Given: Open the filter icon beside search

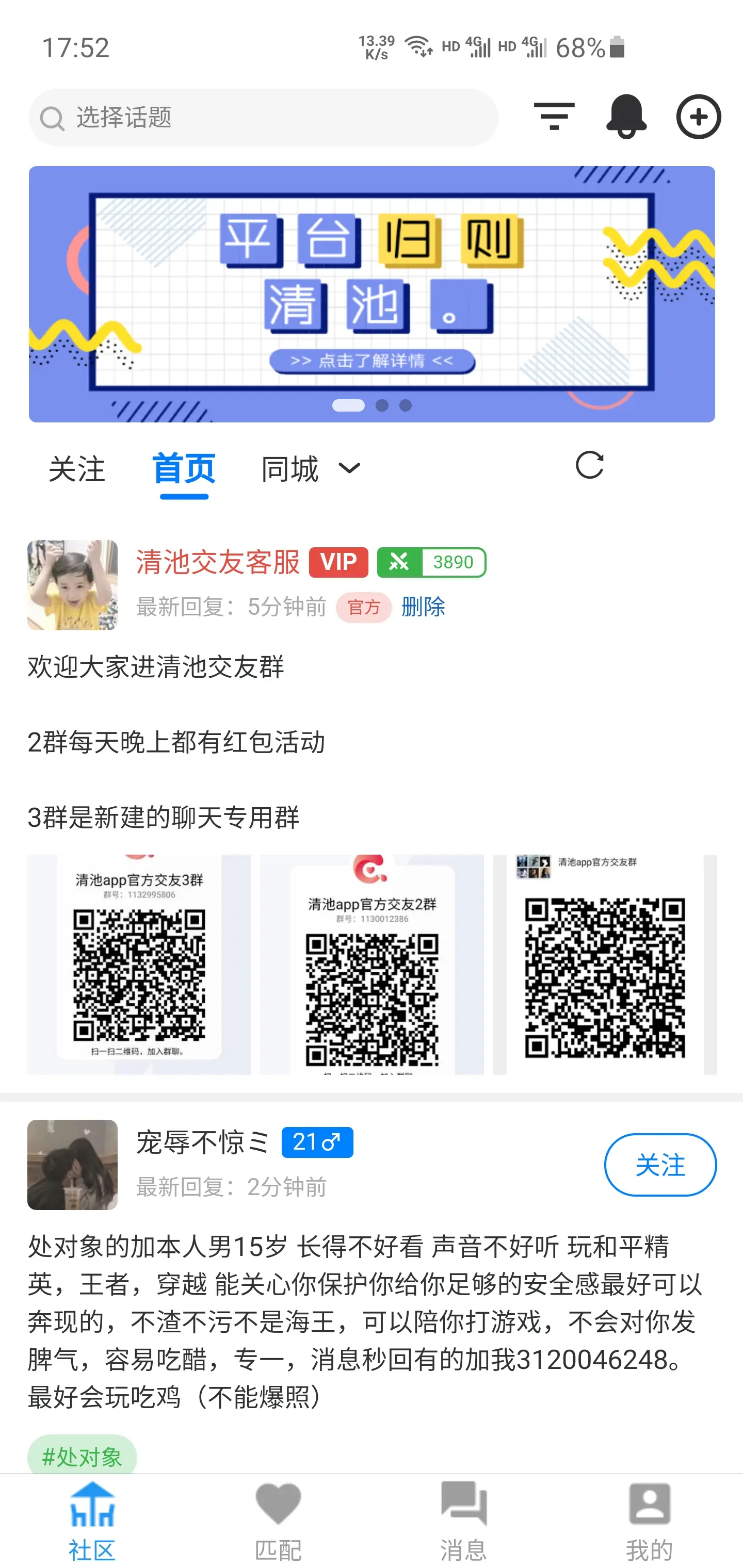Looking at the screenshot, I should 554,116.
